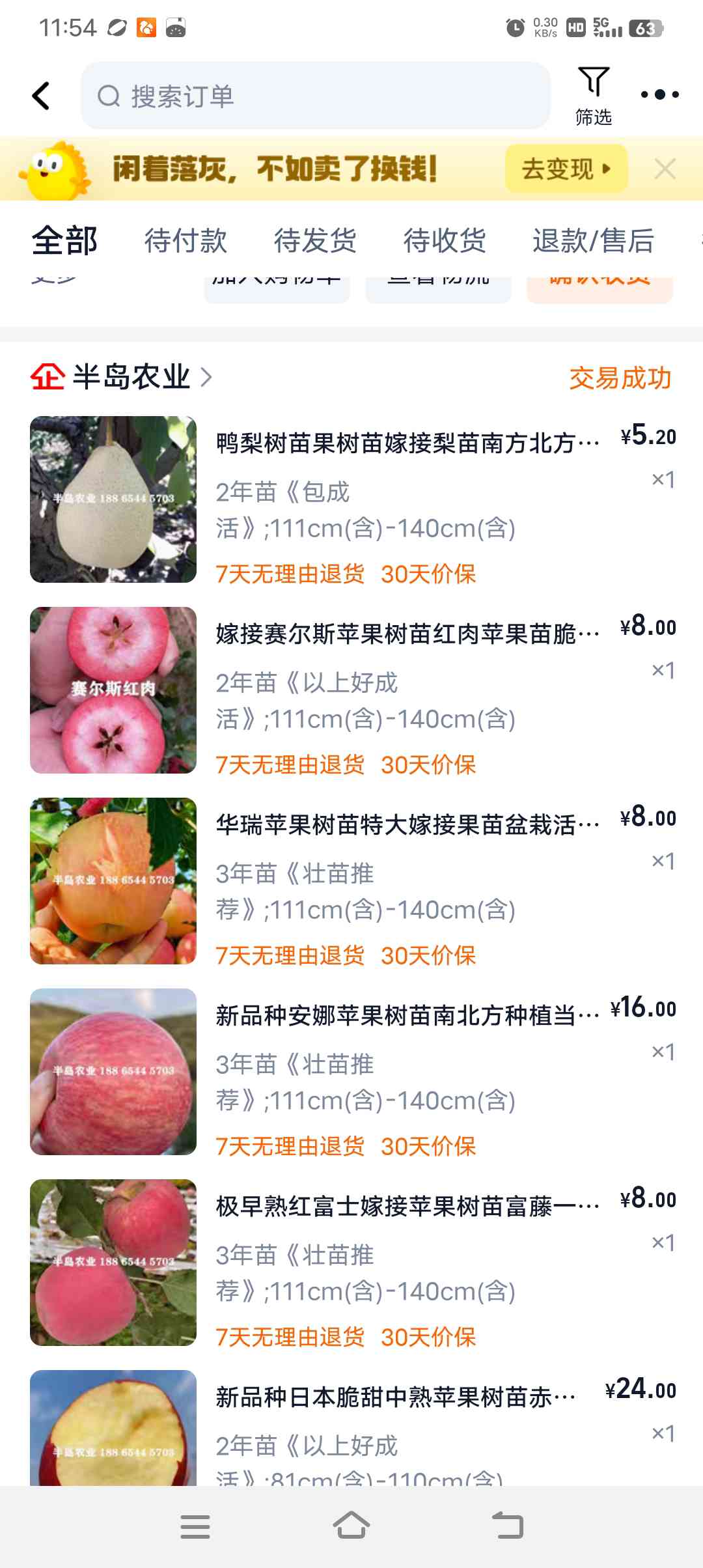Go to the system home screen
Viewport: 703px width, 1568px height.
tap(351, 1526)
